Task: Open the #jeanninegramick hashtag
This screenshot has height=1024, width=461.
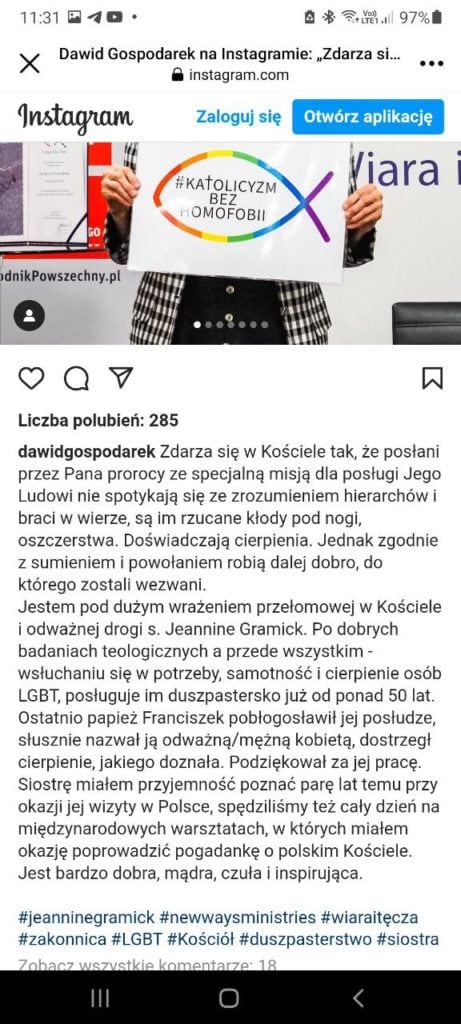Action: click(86, 917)
